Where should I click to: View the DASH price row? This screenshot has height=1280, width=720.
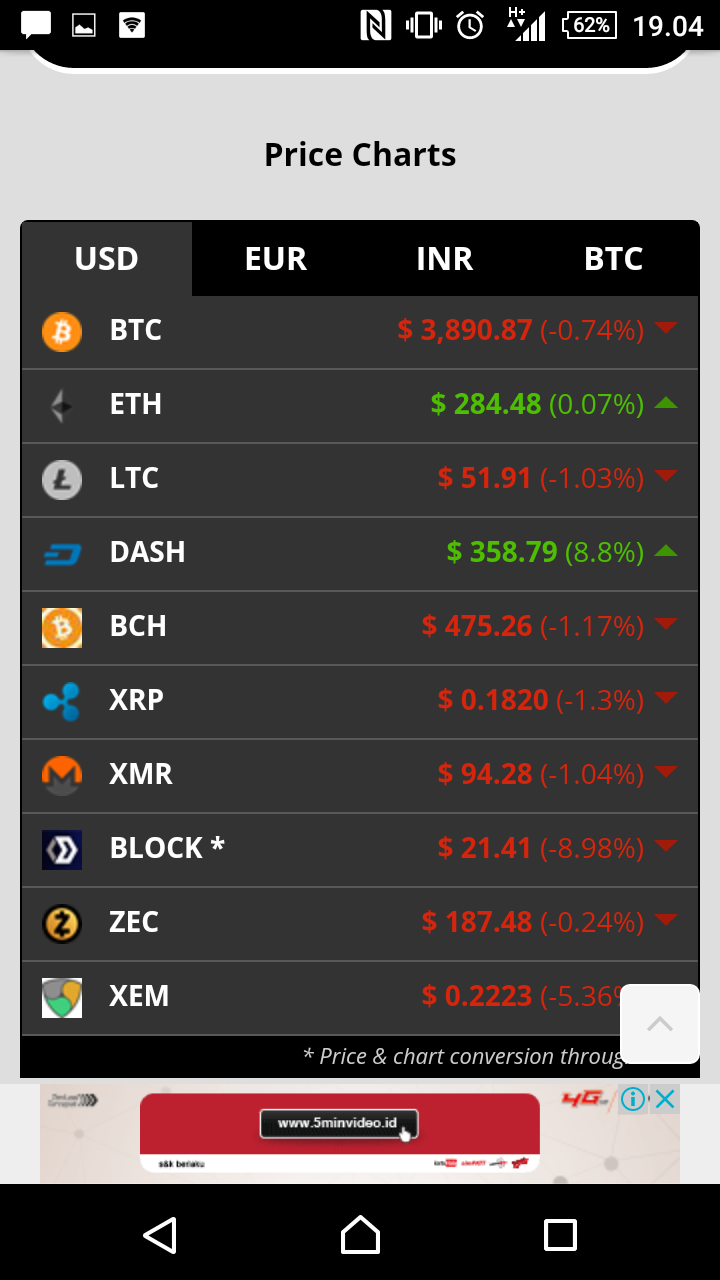(360, 554)
